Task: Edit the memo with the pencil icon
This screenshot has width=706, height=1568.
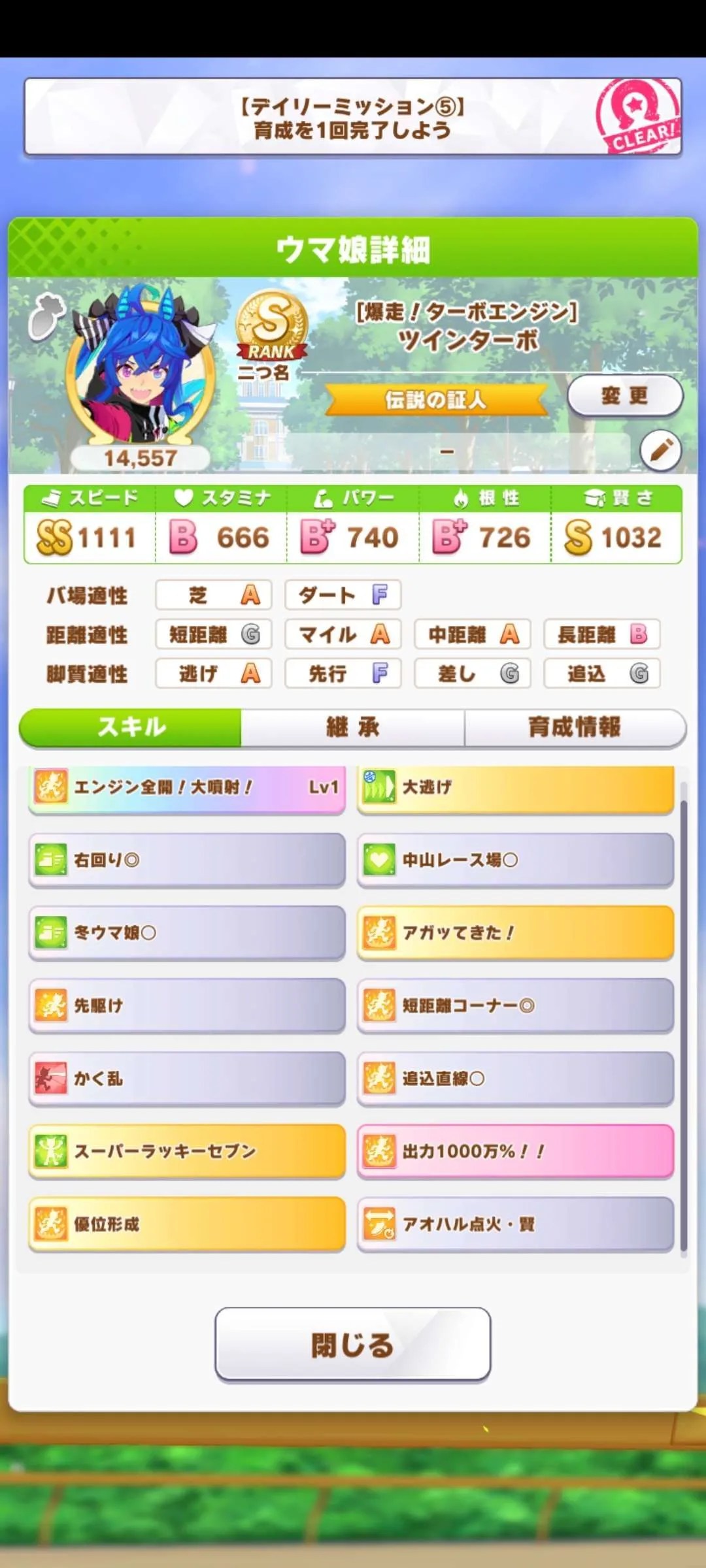Action: tap(660, 450)
